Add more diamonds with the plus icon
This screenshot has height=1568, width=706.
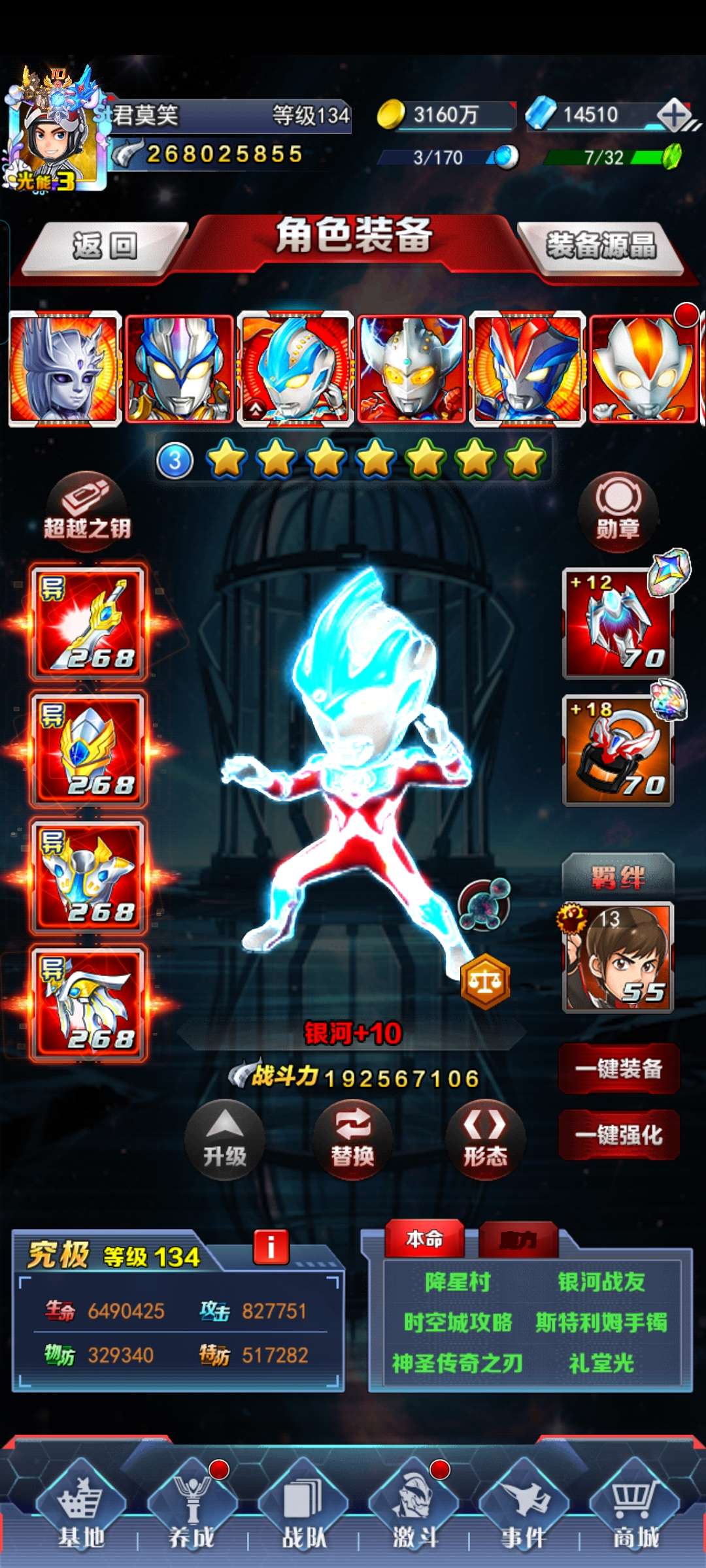coord(674,116)
